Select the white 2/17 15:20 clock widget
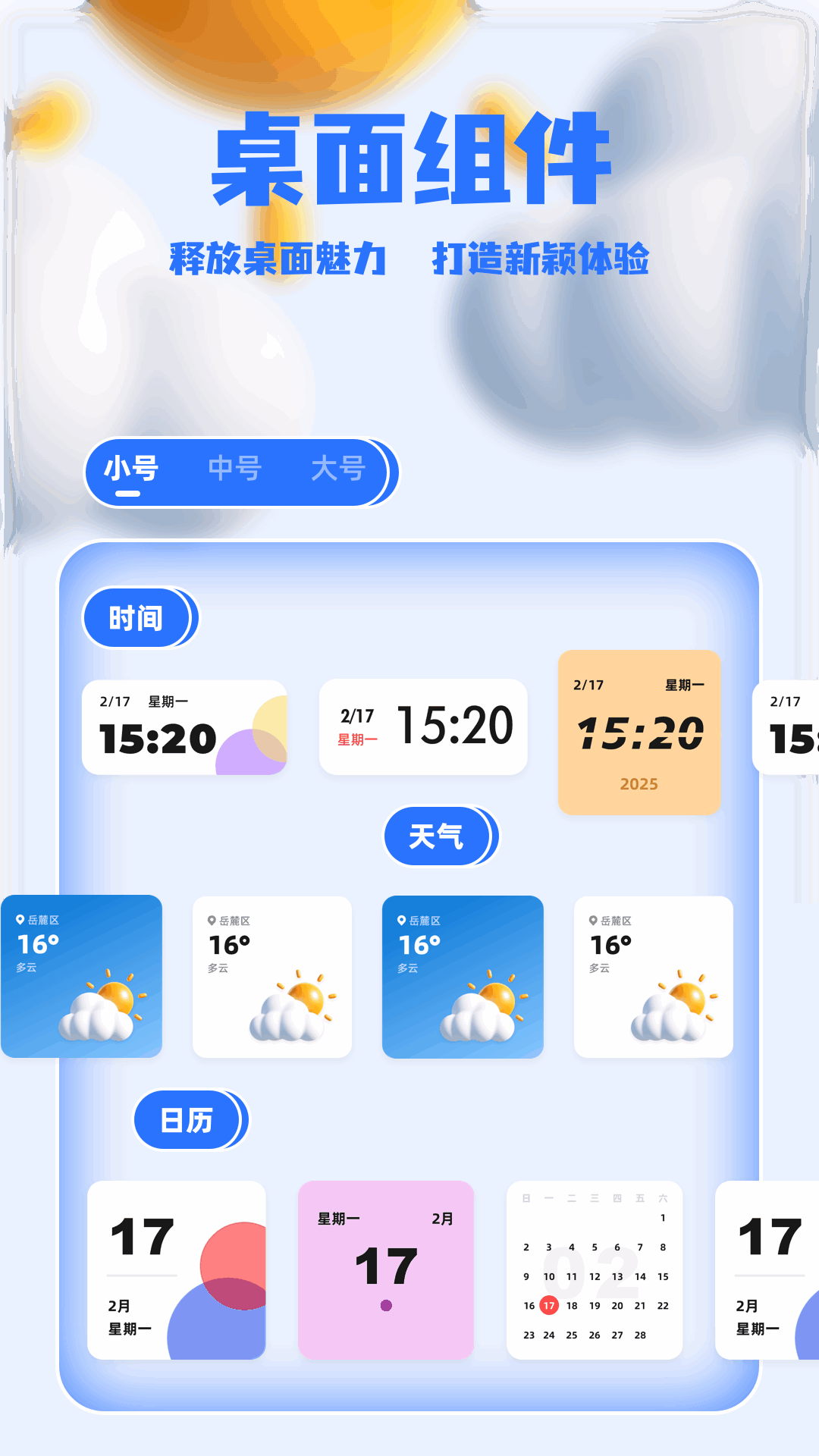The image size is (819, 1456). (423, 726)
